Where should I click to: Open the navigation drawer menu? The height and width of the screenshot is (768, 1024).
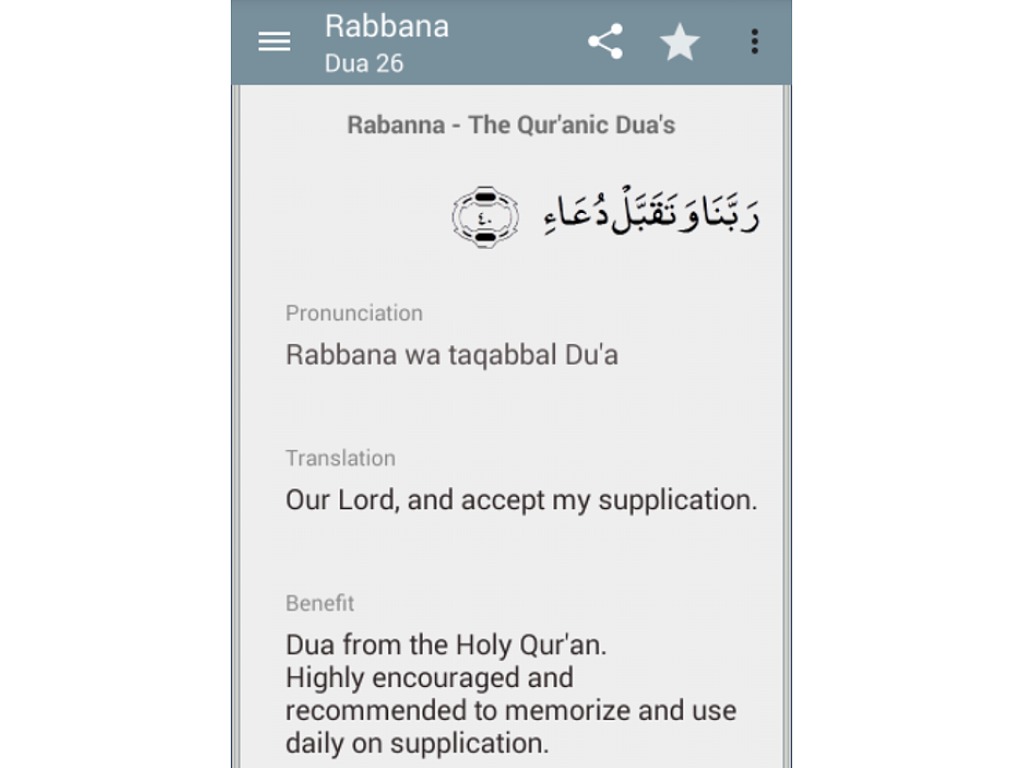click(x=274, y=42)
